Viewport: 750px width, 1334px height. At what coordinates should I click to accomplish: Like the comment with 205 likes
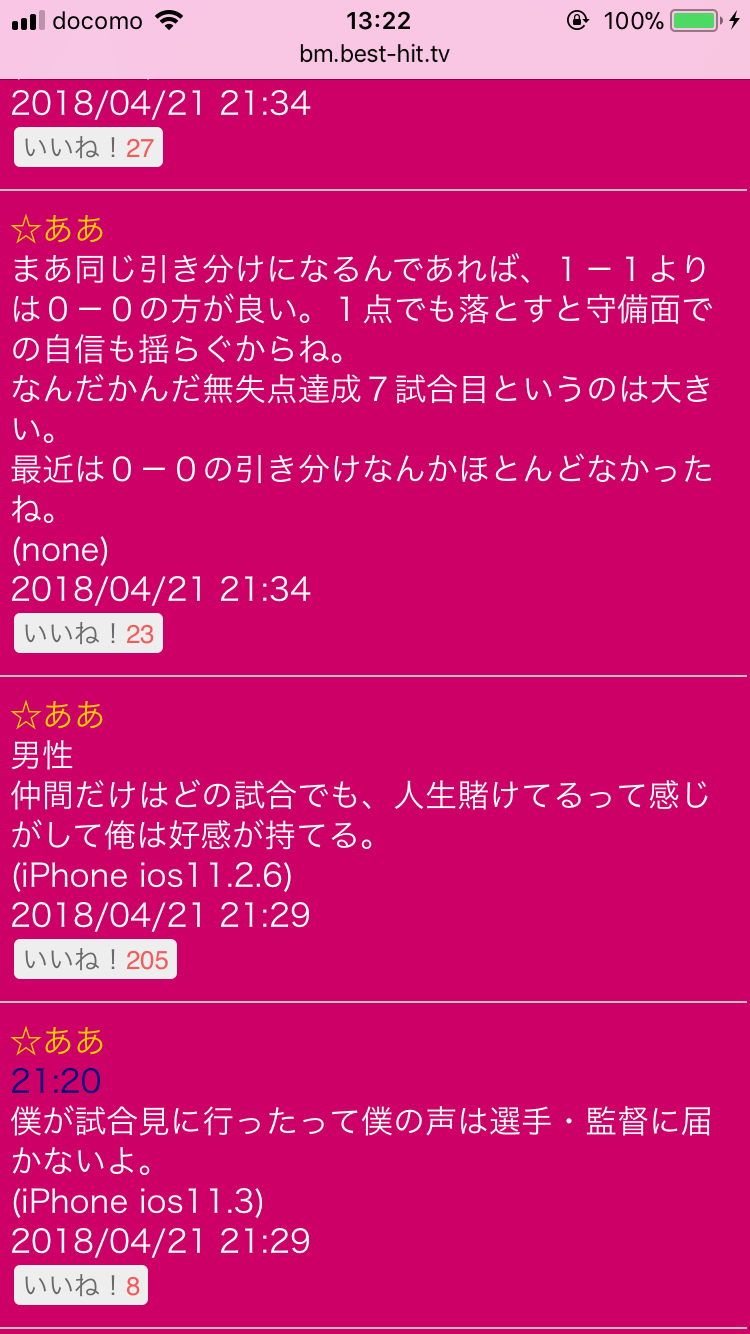pyautogui.click(x=95, y=960)
